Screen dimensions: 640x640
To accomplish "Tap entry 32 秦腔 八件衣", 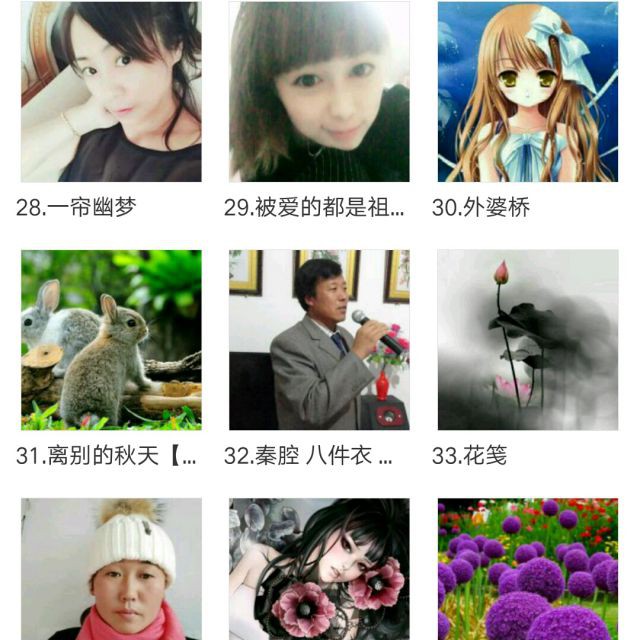I will 319,340.
